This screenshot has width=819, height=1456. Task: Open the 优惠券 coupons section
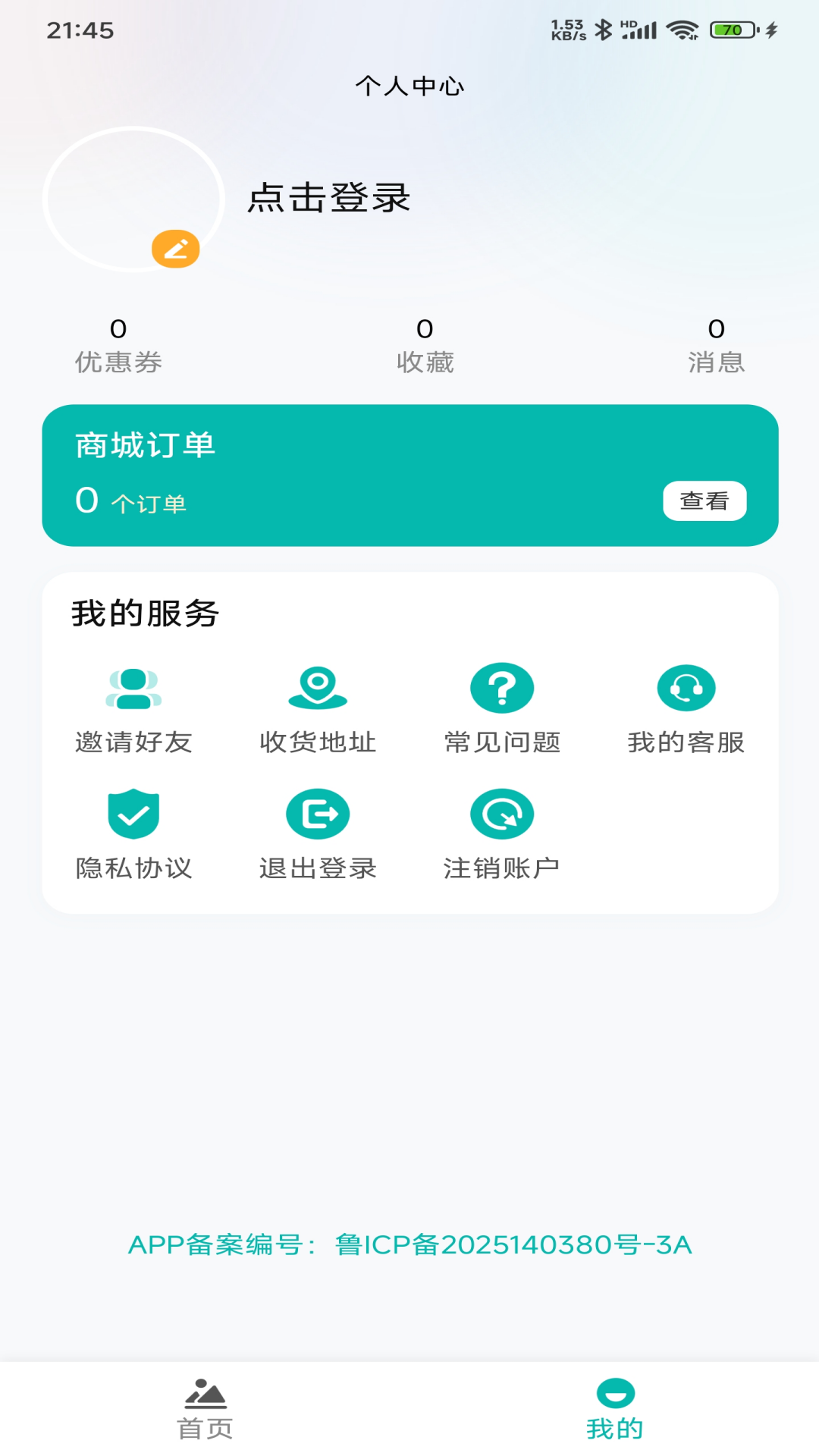(118, 346)
